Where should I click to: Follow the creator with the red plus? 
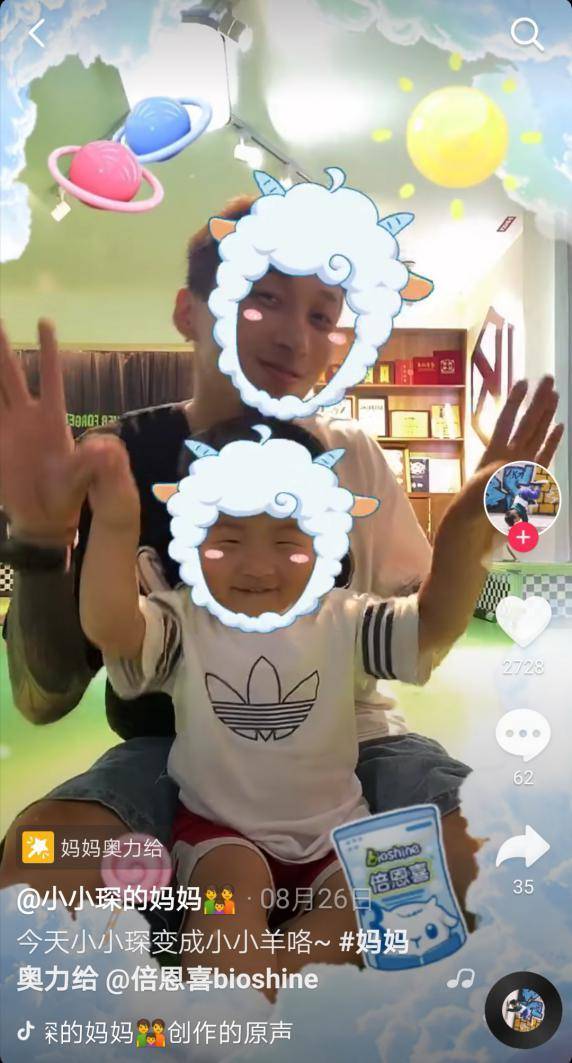(x=523, y=538)
